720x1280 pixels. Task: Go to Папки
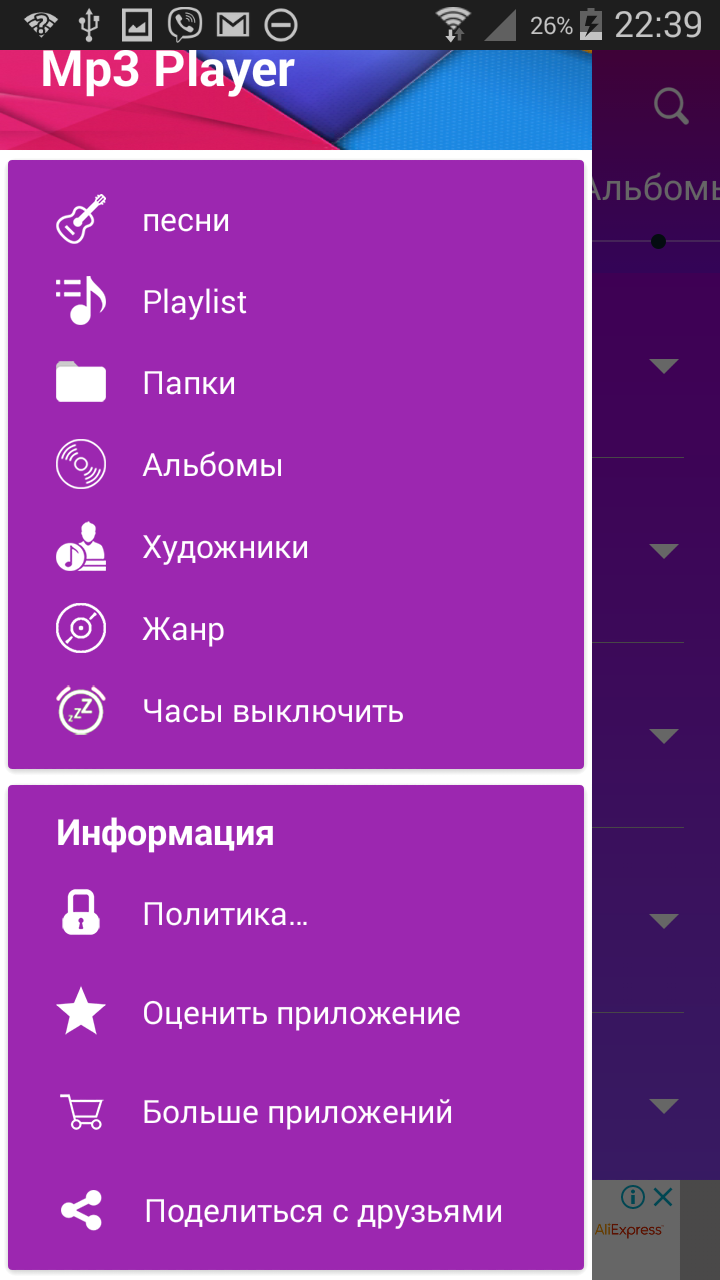(x=296, y=384)
